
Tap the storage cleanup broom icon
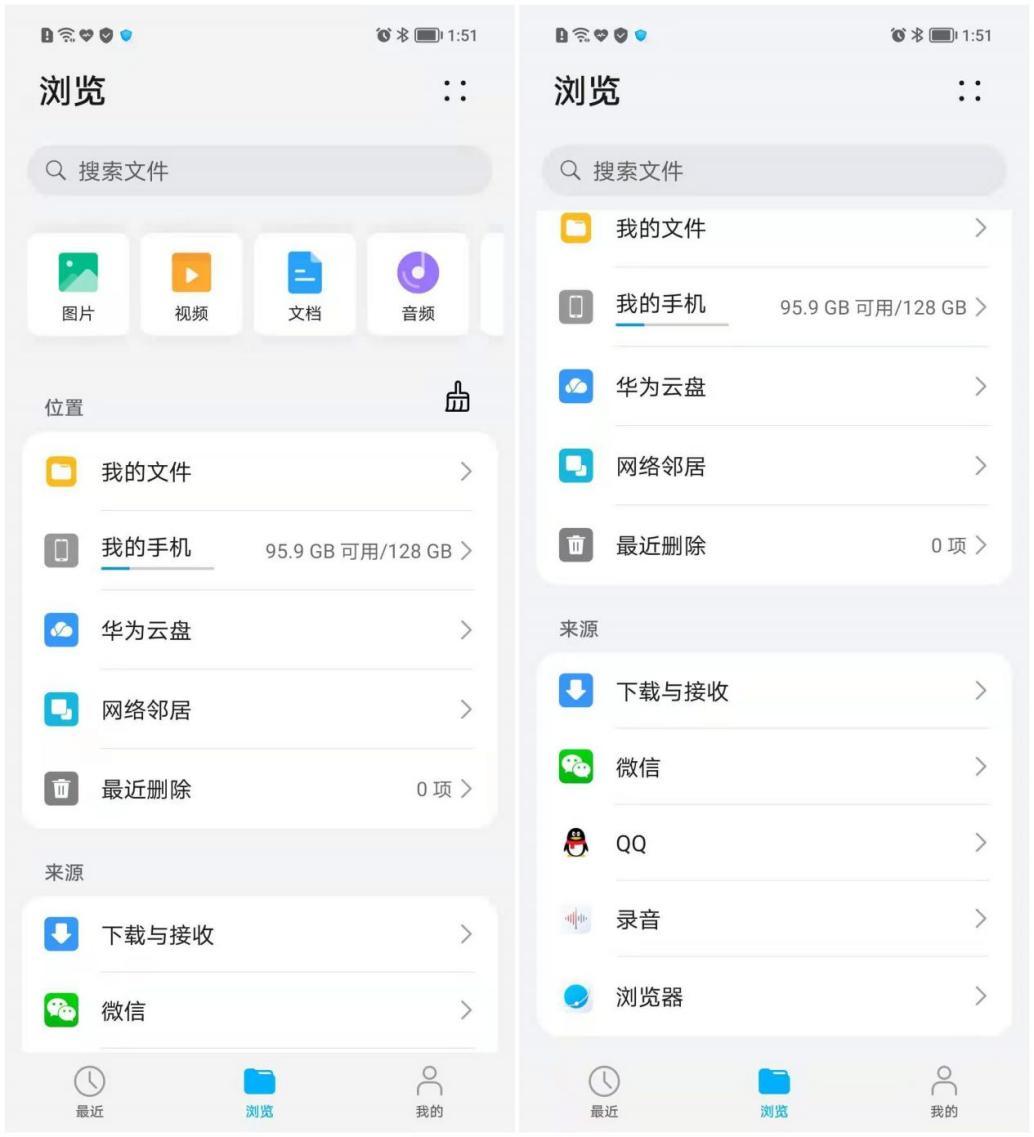[457, 398]
